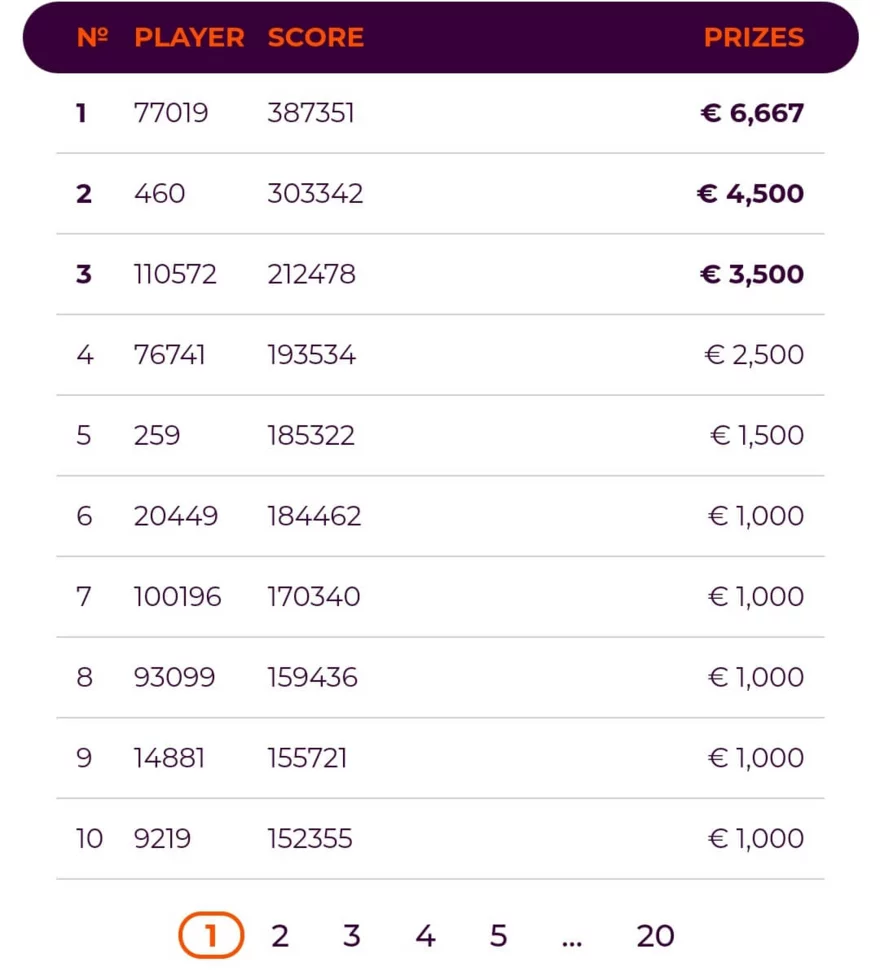This screenshot has height=971, width=880.
Task: Open page 3 of results
Action: (x=352, y=936)
